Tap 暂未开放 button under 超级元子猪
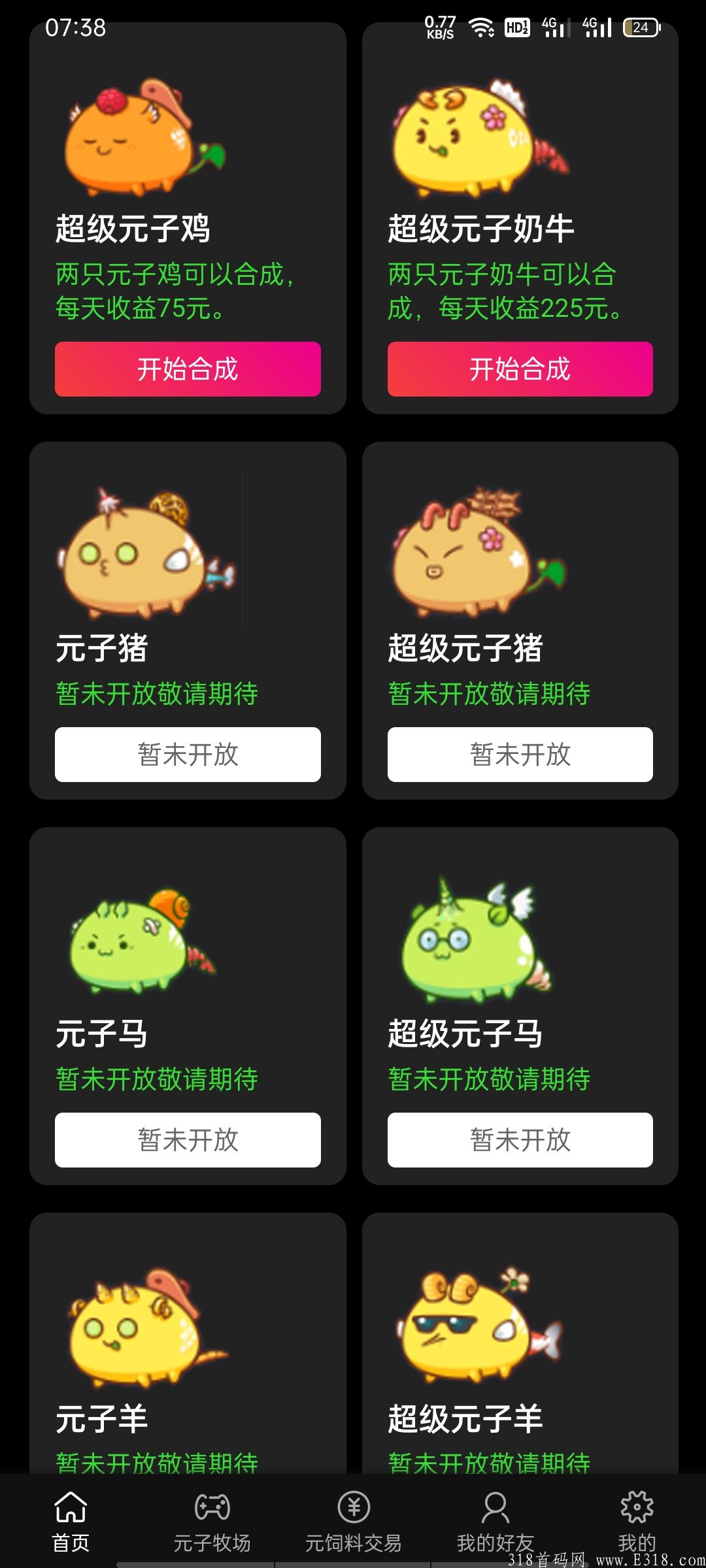Viewport: 706px width, 1568px height. tap(520, 755)
